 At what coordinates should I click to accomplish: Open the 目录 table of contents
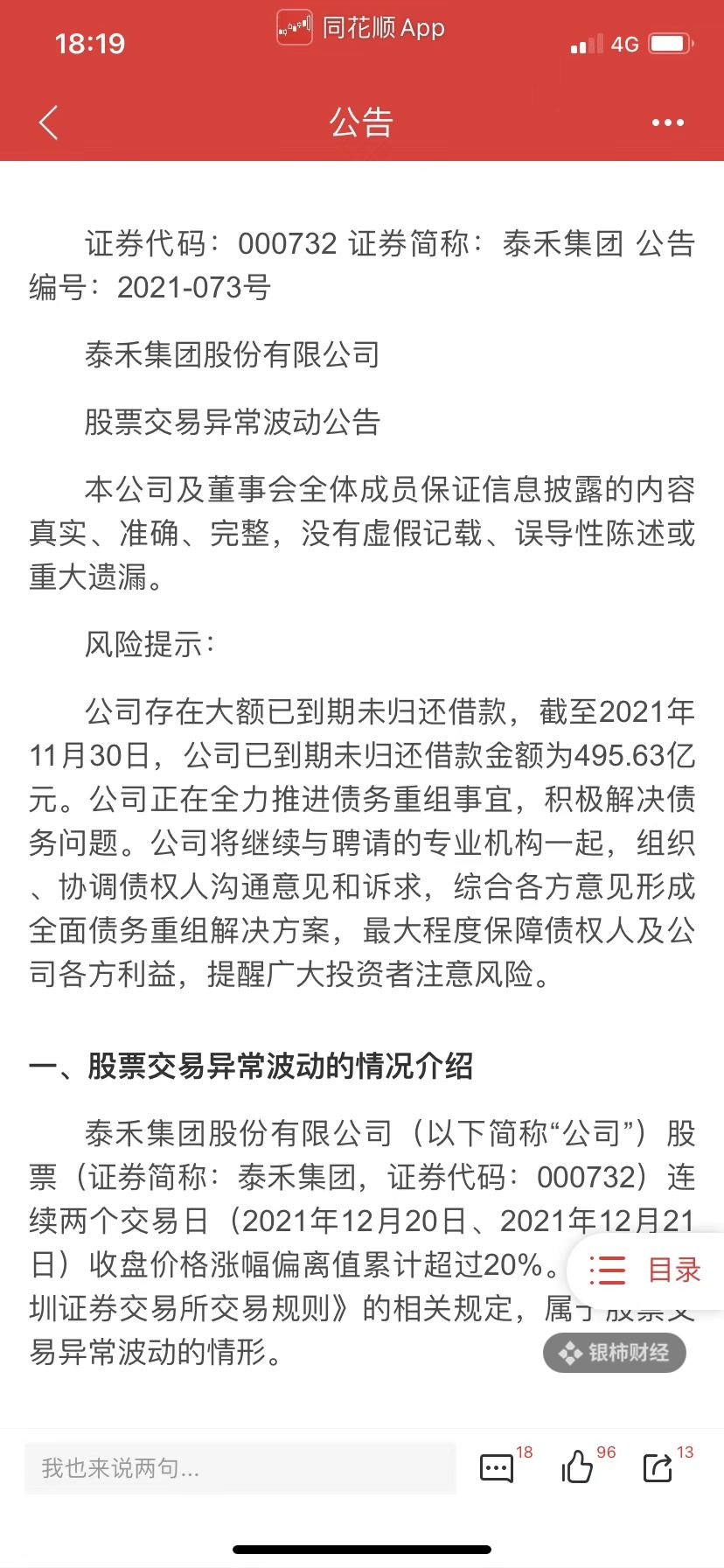(x=645, y=1270)
